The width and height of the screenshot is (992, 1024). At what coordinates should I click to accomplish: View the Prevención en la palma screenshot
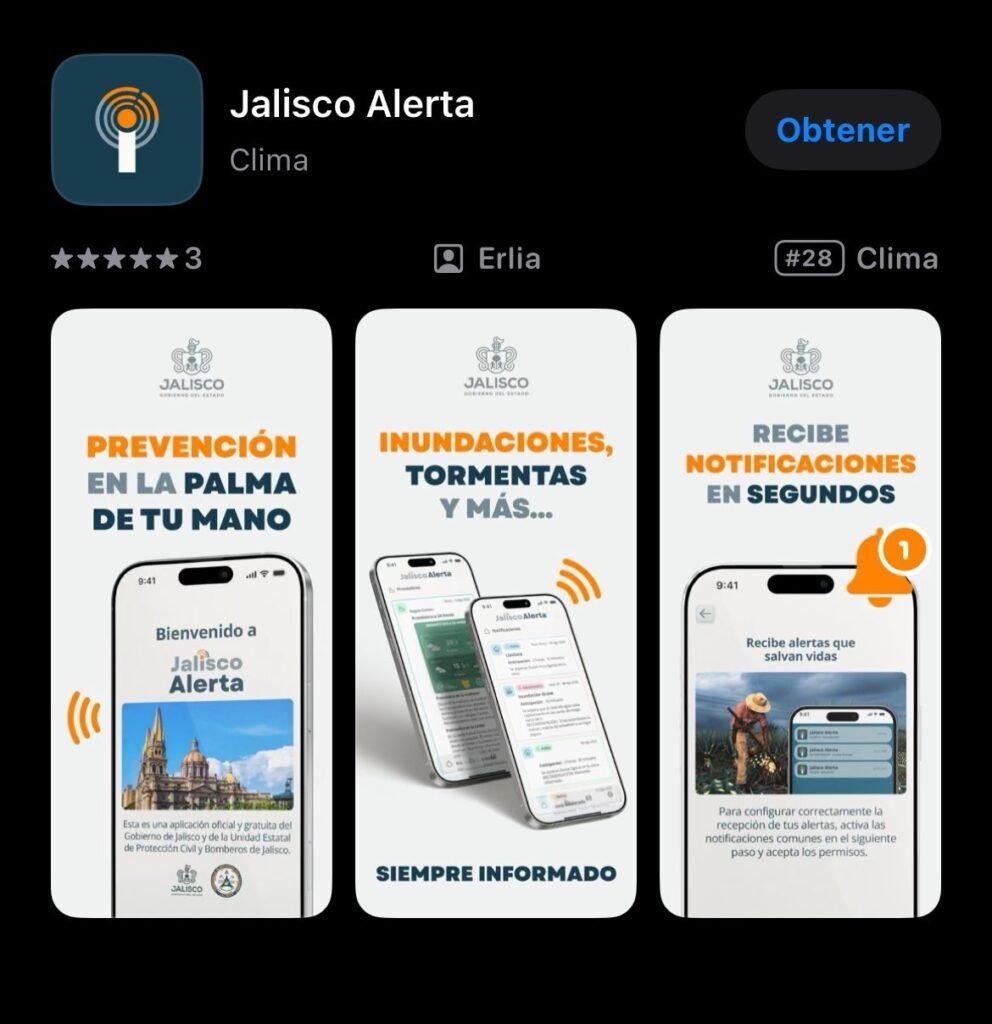pyautogui.click(x=191, y=613)
